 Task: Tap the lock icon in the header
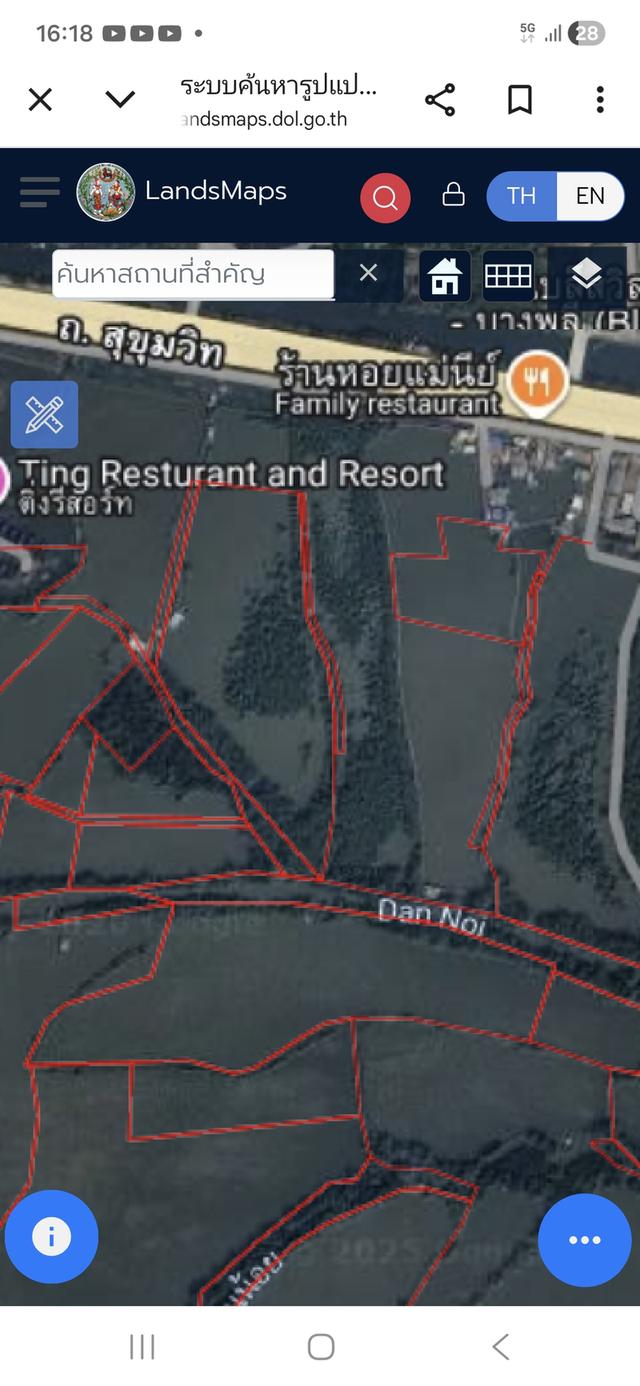[x=453, y=194]
